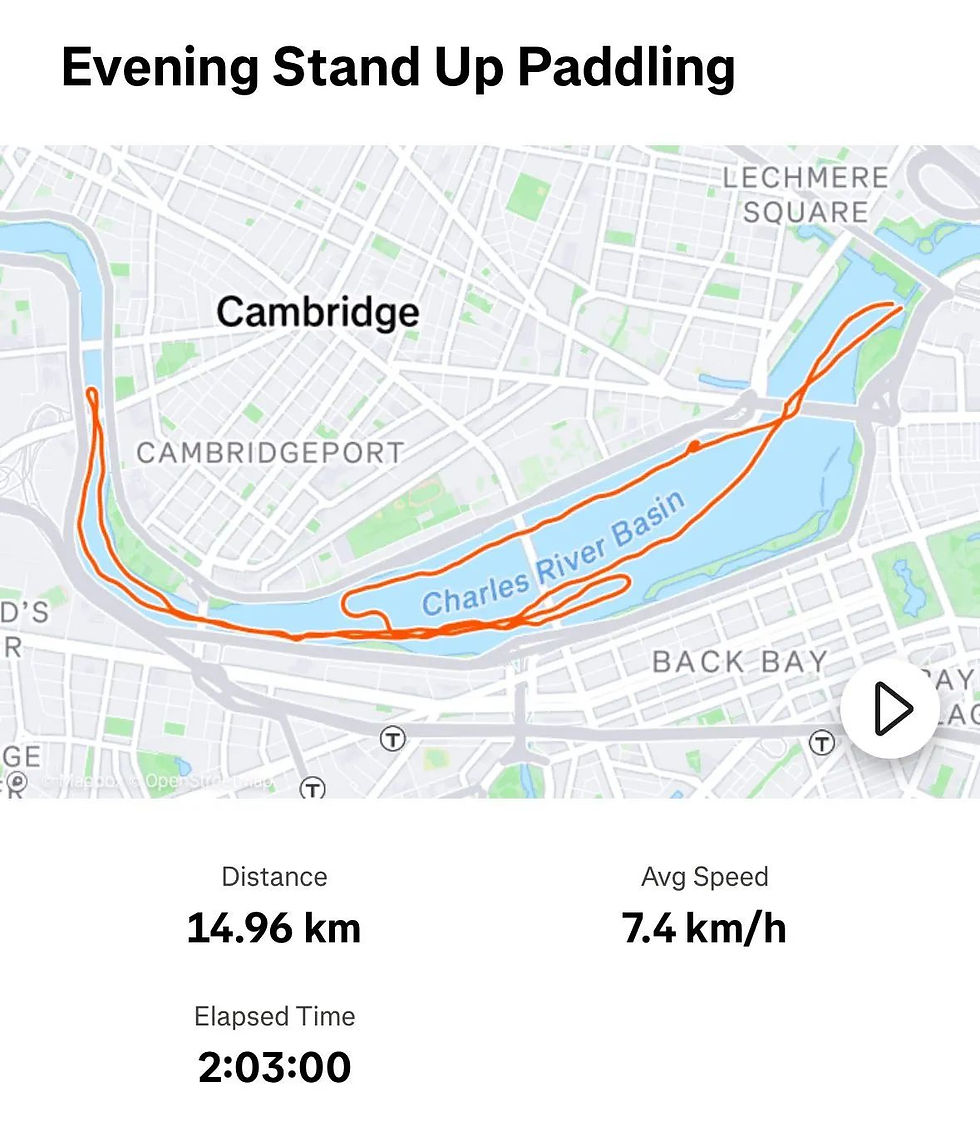Play the route flyover animation
Viewport: 980px width, 1125px height.
click(889, 709)
